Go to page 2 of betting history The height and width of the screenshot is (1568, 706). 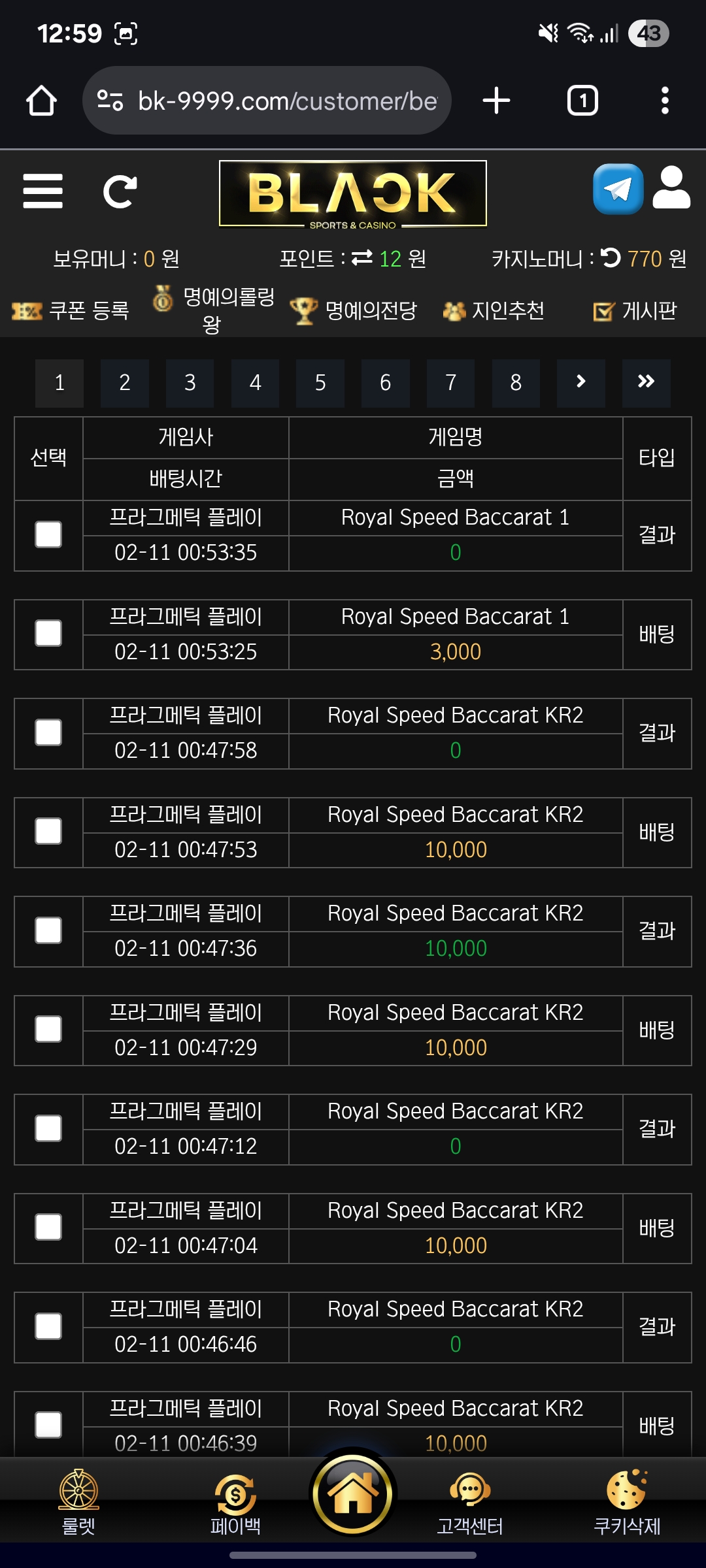(124, 383)
